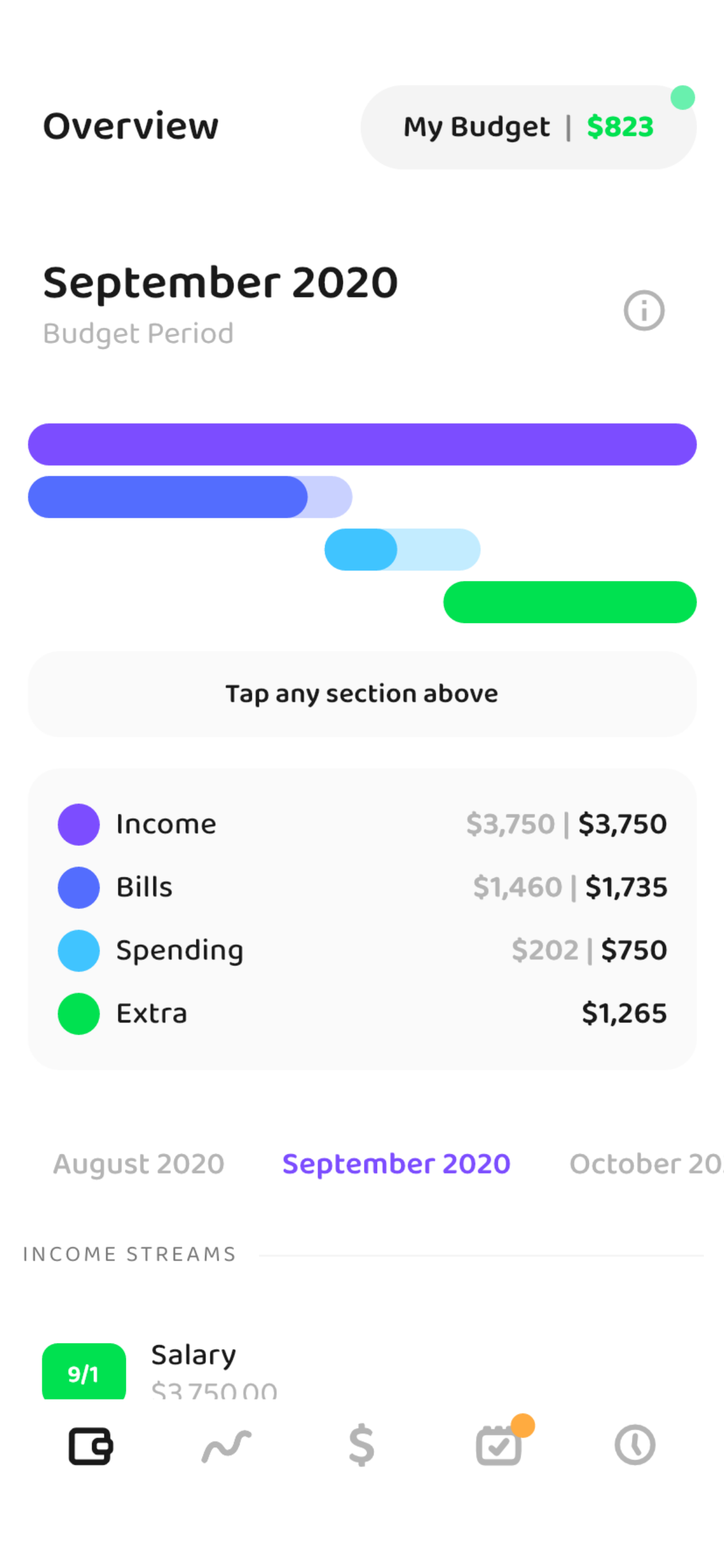Select the green extra bar
724x1568 pixels.
pos(570,602)
